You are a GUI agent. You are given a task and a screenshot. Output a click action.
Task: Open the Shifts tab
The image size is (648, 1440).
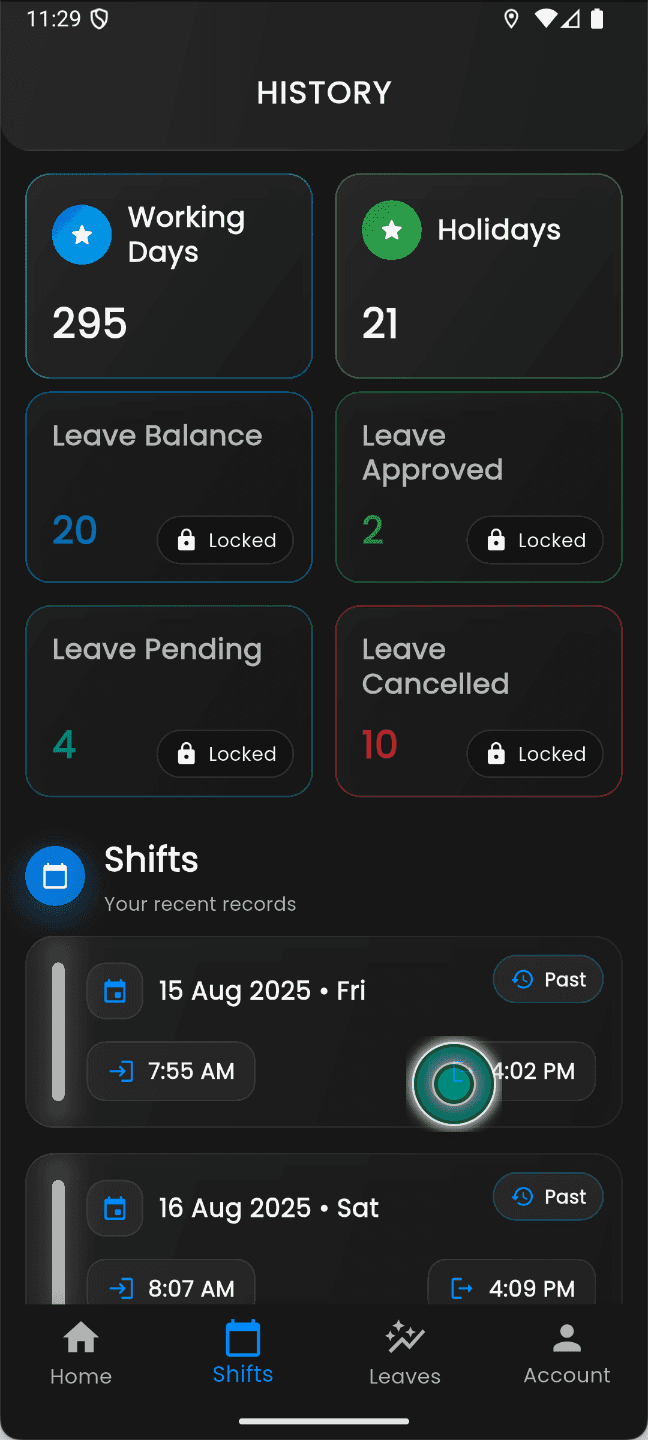pyautogui.click(x=243, y=1354)
